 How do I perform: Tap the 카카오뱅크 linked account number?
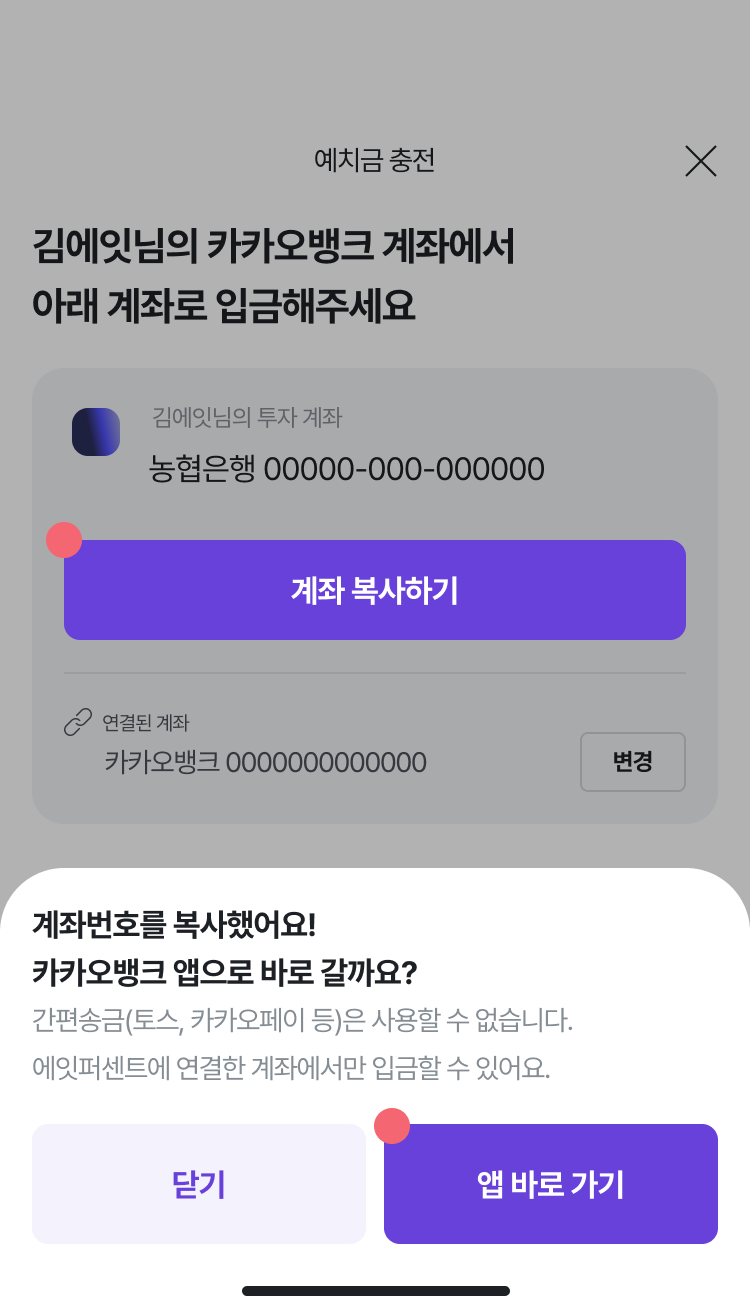[x=265, y=762]
